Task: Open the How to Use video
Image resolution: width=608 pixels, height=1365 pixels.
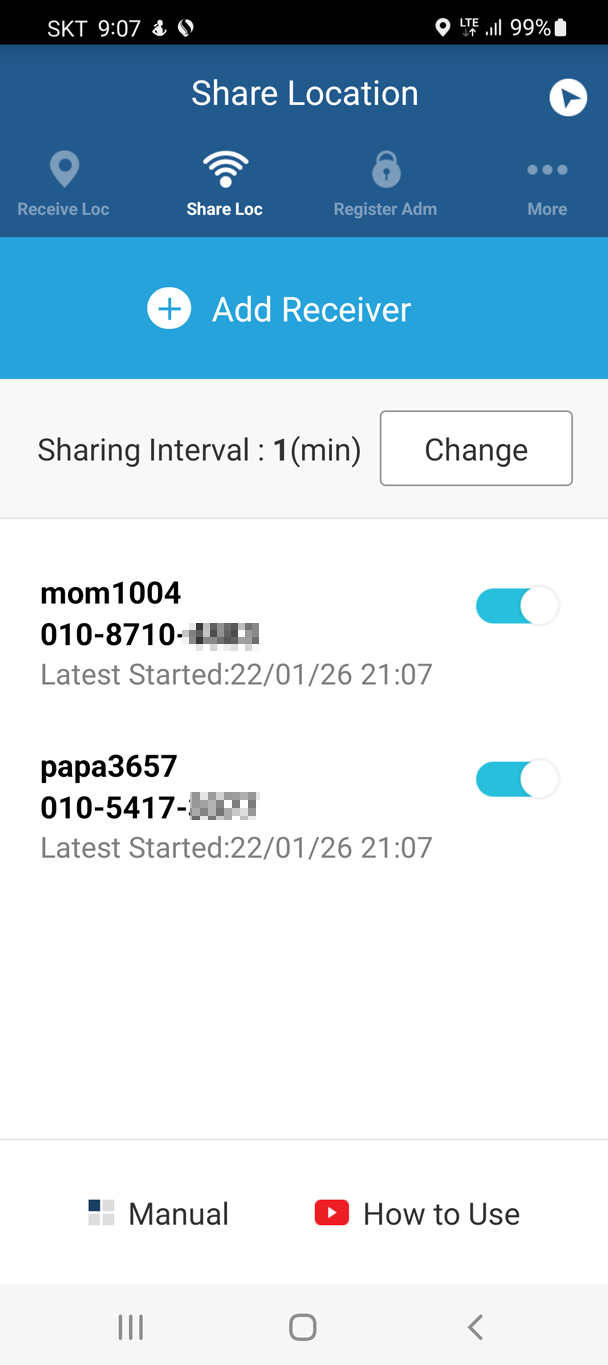Action: point(417,1213)
